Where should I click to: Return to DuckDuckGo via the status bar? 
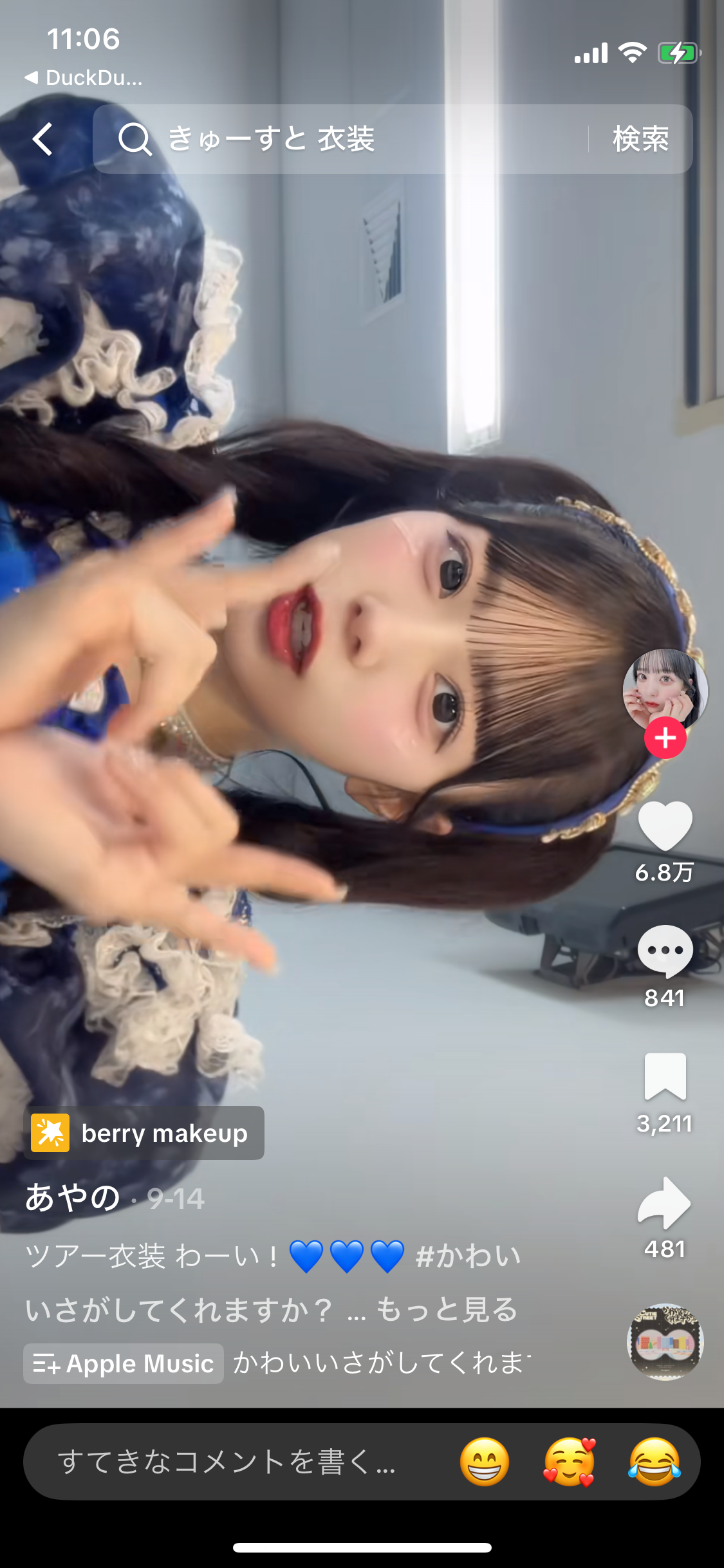pyautogui.click(x=84, y=78)
